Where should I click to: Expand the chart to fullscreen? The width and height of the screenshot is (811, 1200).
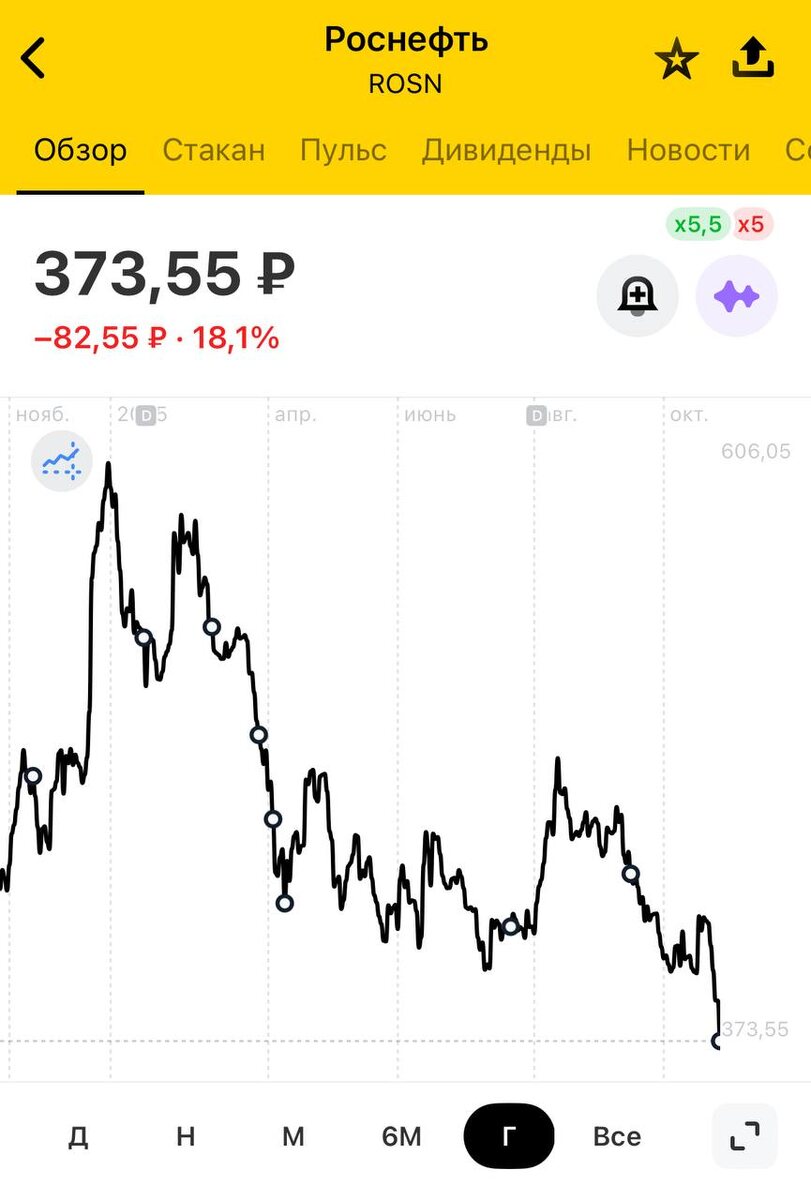tap(744, 1136)
